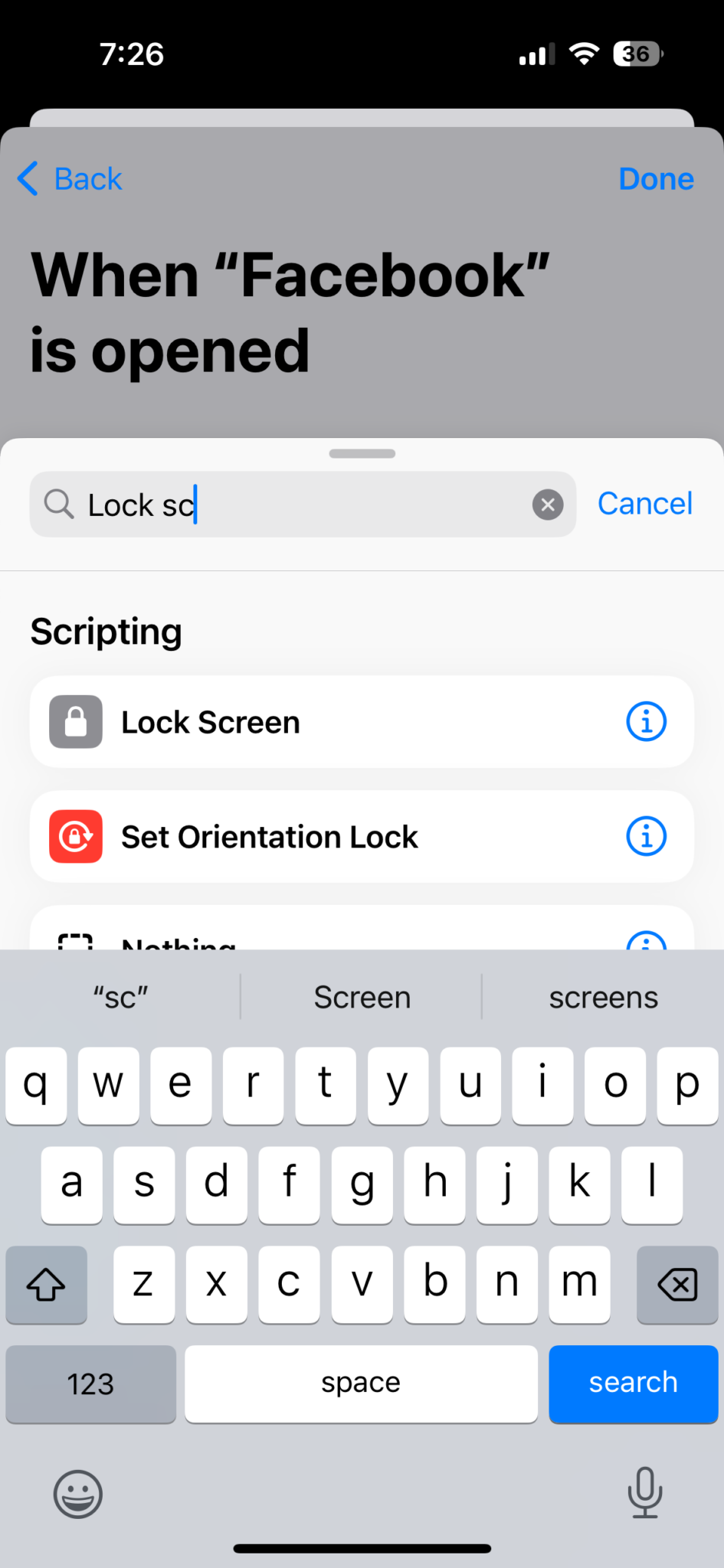View info about Set Orientation Lock
This screenshot has height=1568, width=724.
coord(646,836)
